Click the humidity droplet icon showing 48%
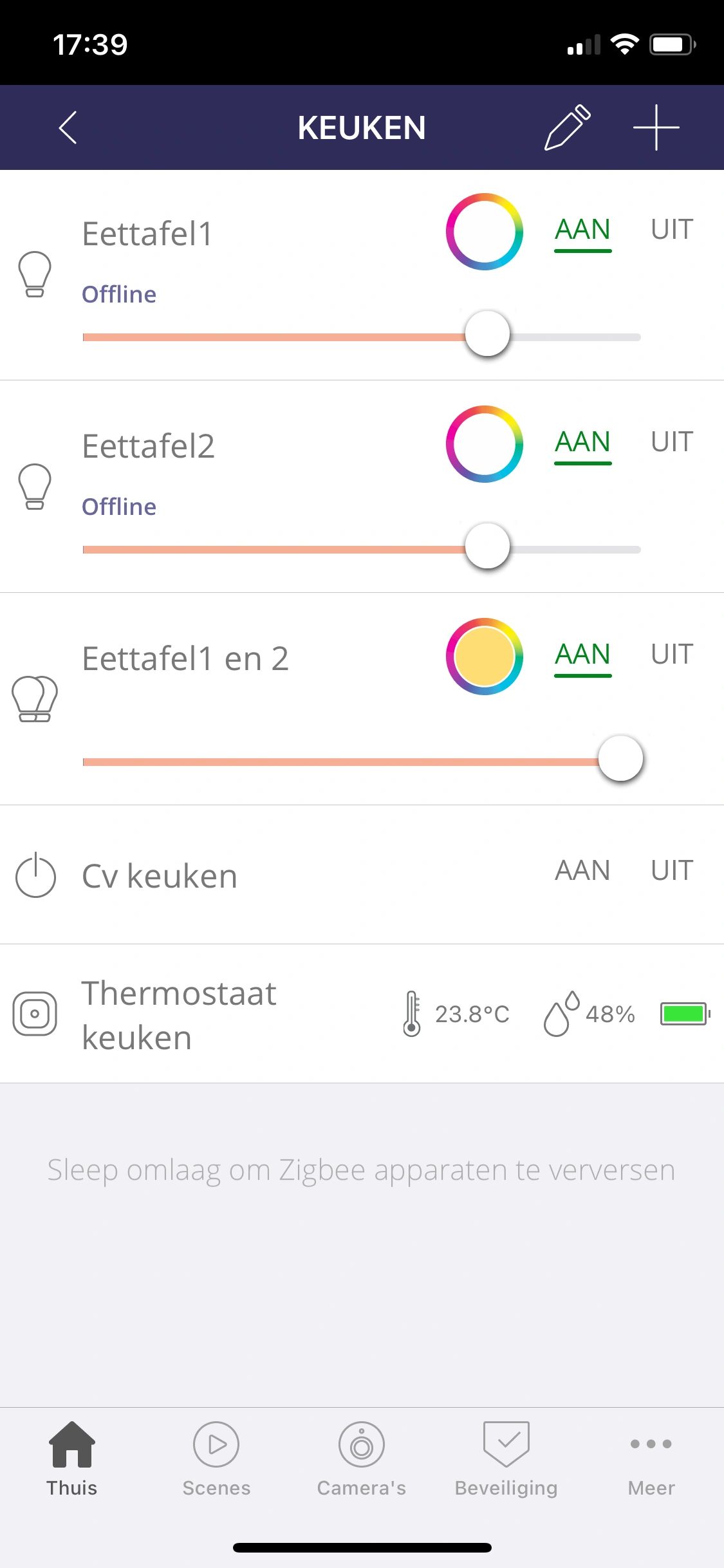 pos(561,1015)
